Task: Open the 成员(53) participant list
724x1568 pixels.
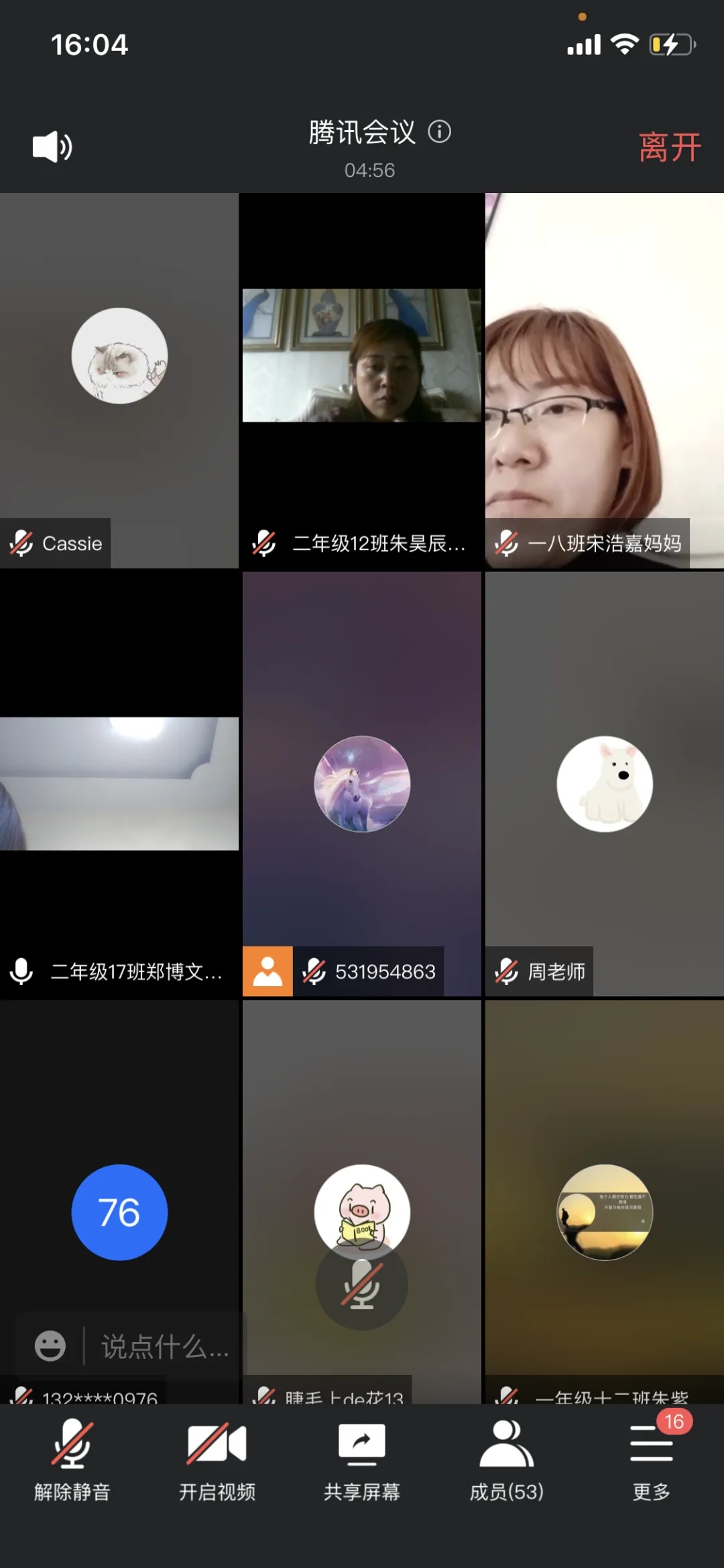Action: point(506,1460)
